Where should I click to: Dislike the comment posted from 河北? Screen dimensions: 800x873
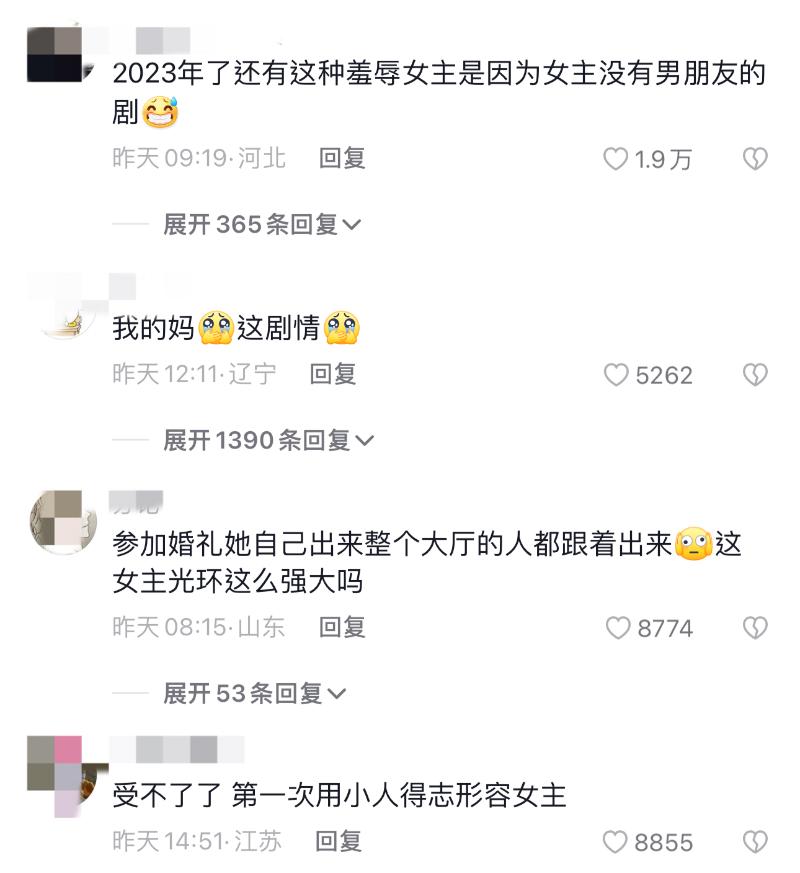(755, 159)
